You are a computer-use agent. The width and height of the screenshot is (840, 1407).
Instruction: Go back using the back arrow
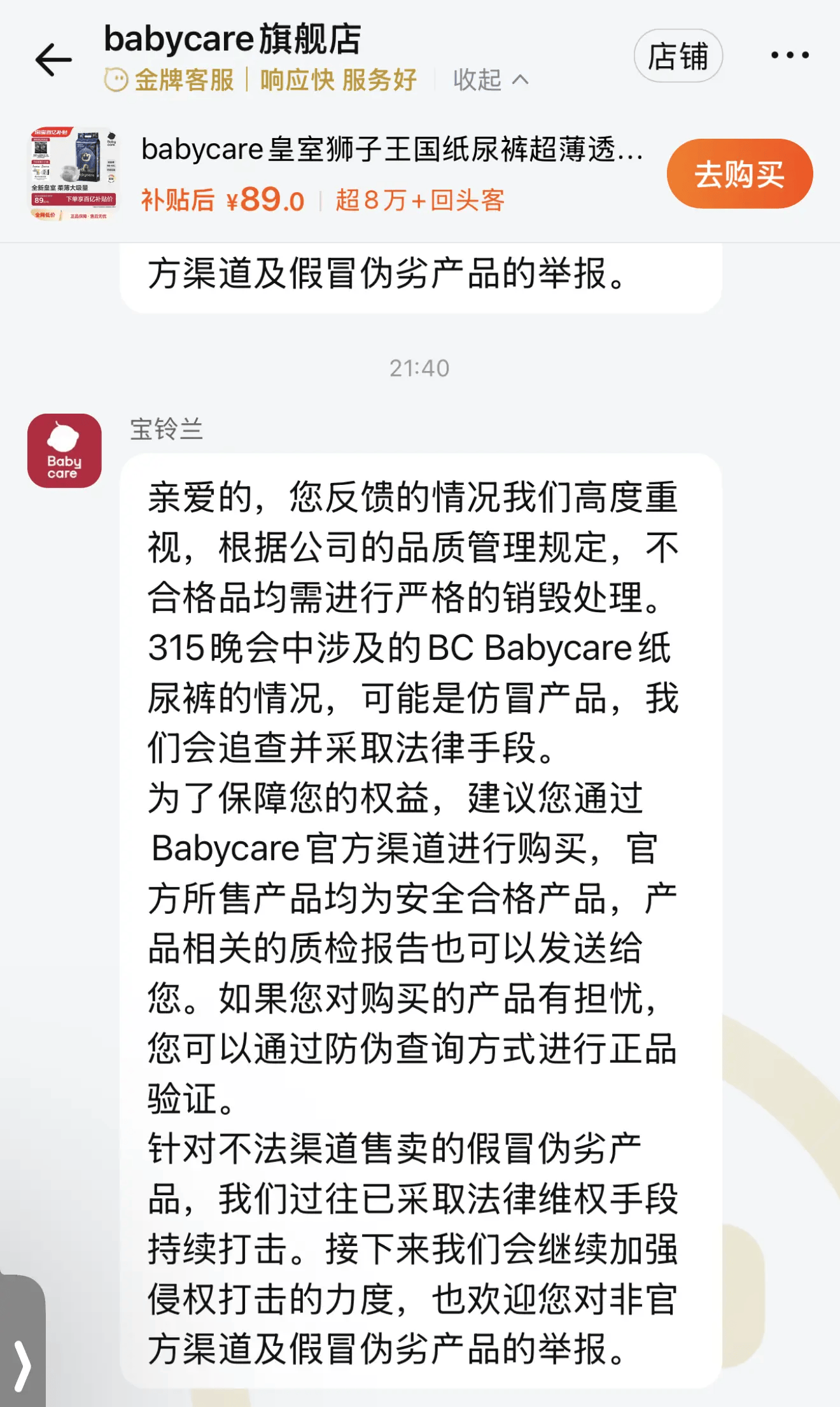(53, 60)
